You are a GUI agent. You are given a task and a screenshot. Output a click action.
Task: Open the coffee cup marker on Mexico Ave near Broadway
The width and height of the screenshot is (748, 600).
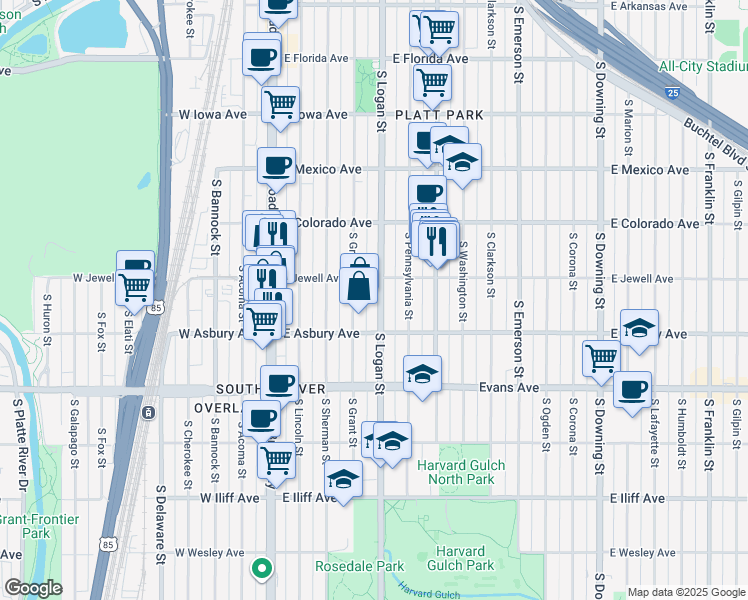coord(276,165)
